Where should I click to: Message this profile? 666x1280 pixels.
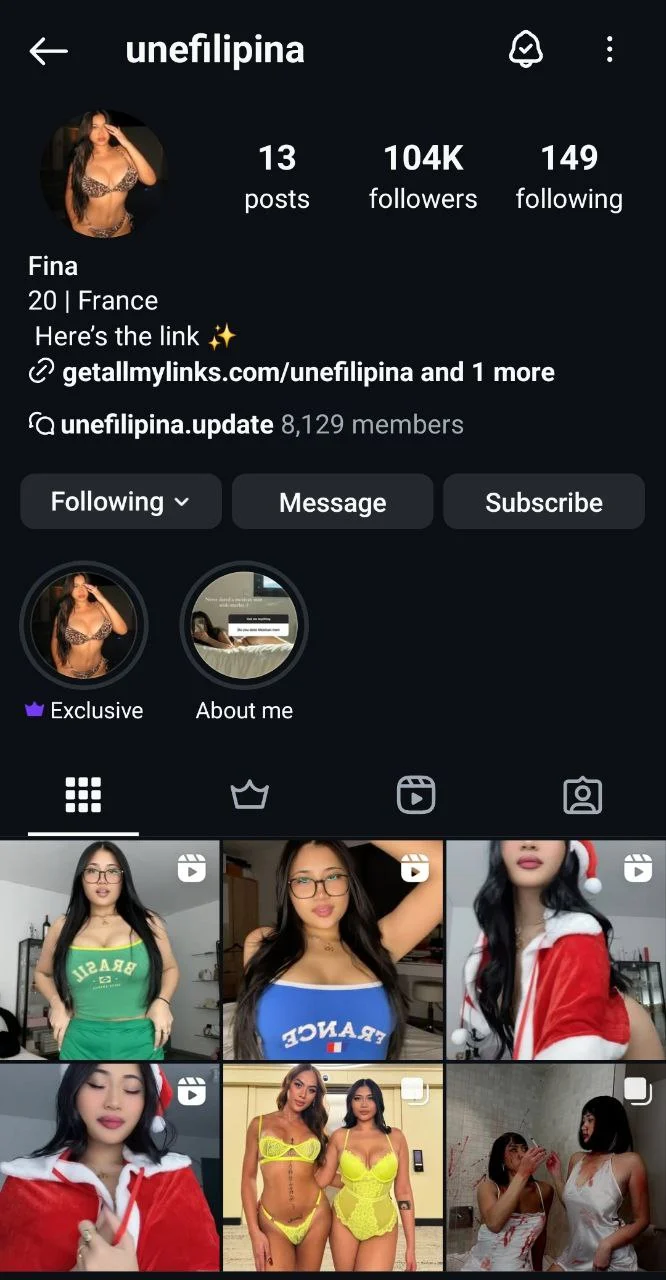pos(332,501)
